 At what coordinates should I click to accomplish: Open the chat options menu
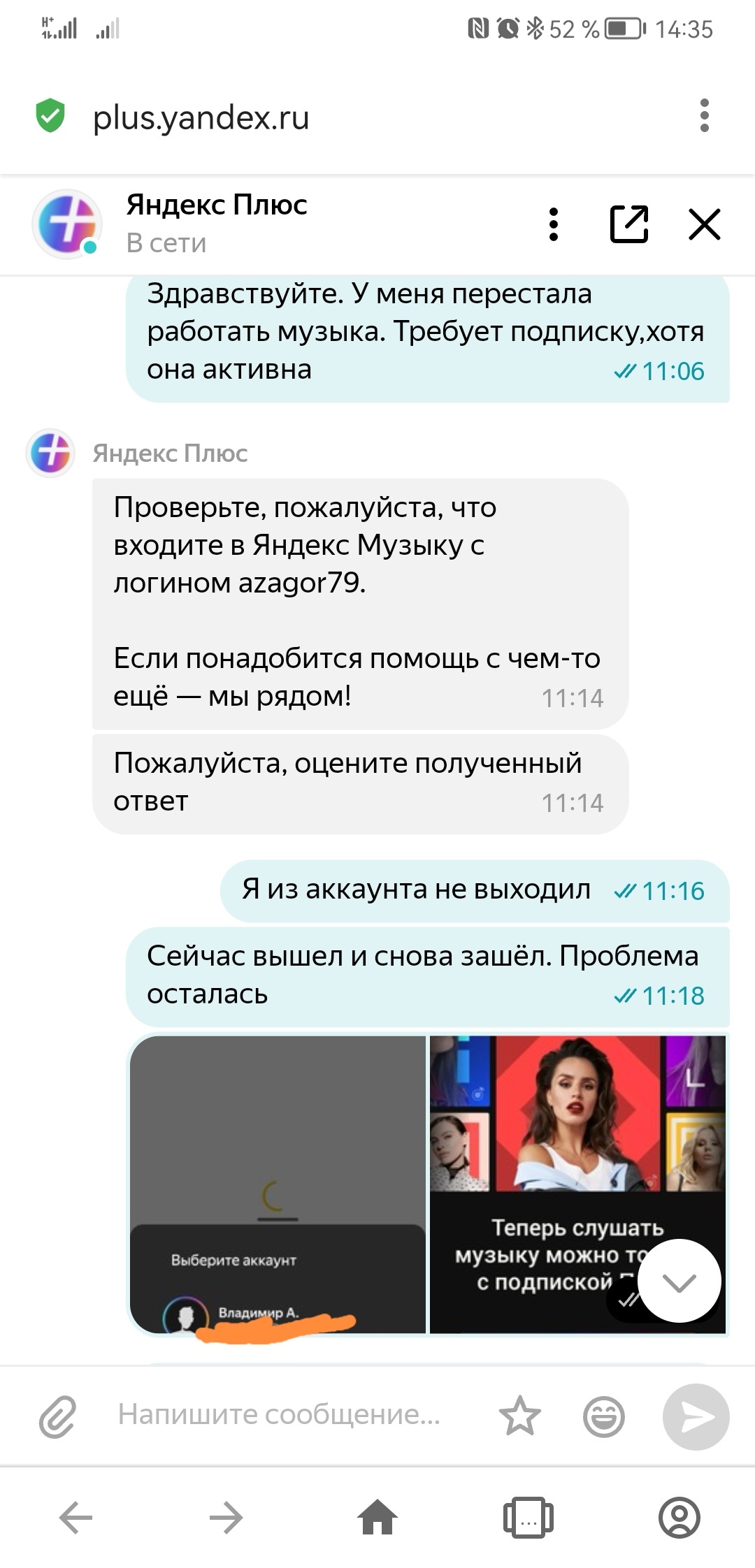[x=553, y=224]
